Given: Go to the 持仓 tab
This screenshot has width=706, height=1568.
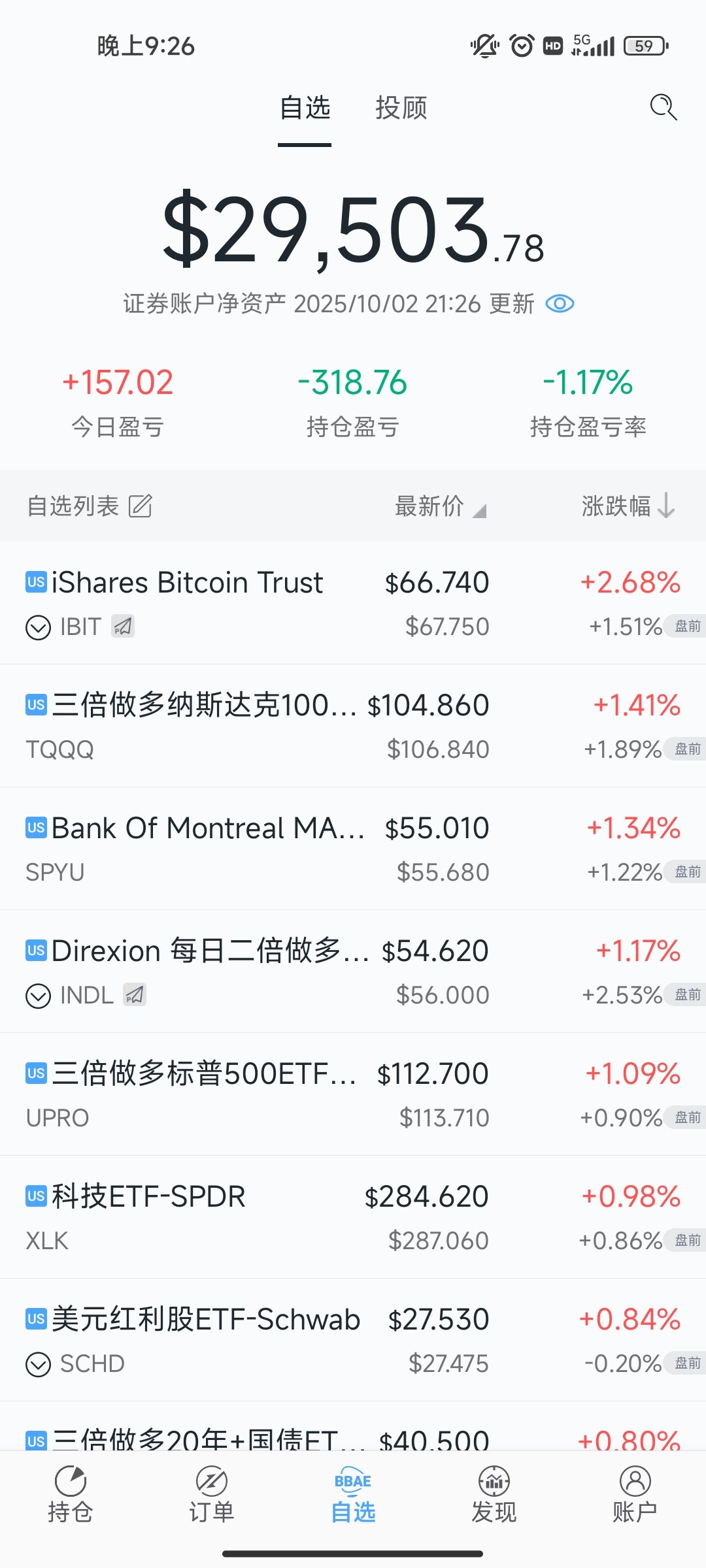Looking at the screenshot, I should (x=71, y=1495).
